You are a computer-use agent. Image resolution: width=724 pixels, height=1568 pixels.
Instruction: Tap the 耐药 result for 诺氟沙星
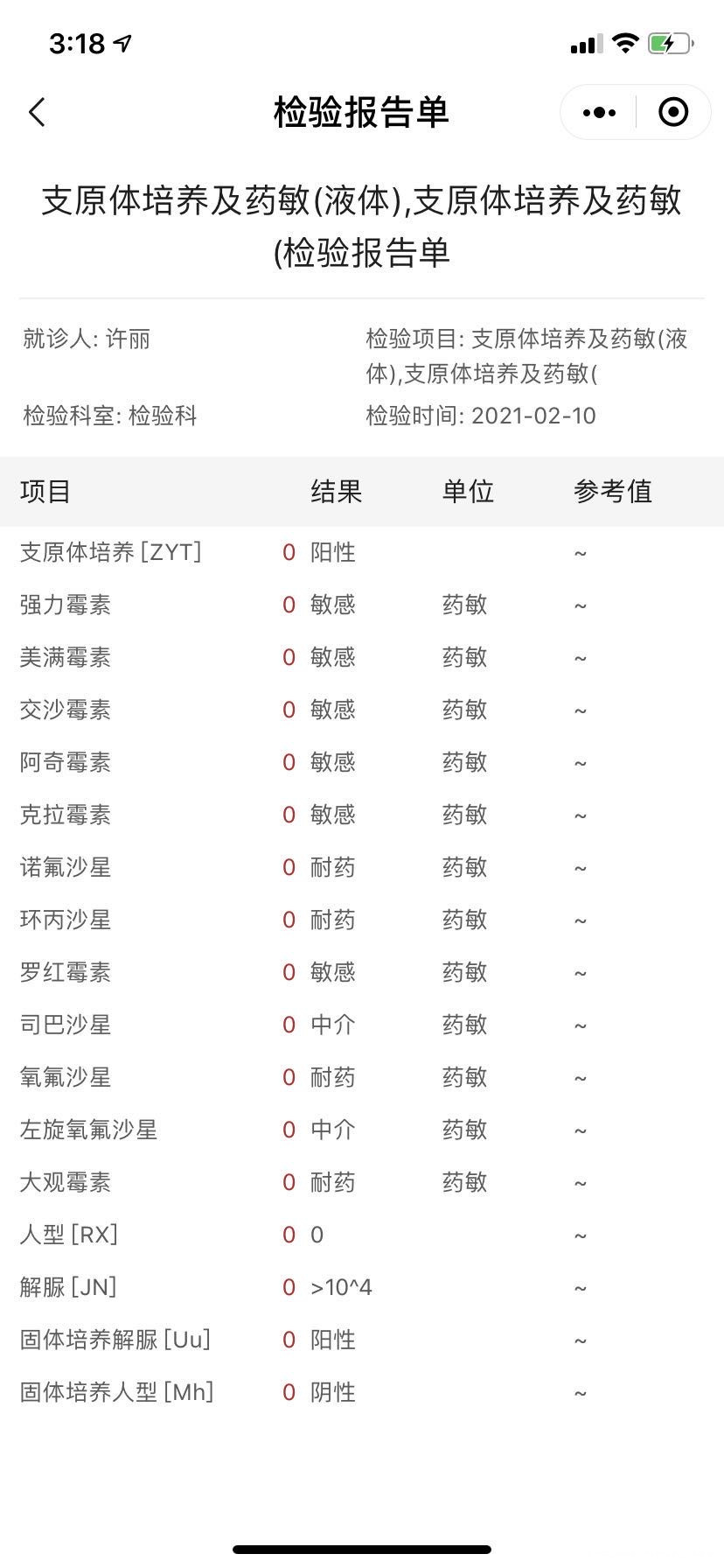click(x=333, y=867)
